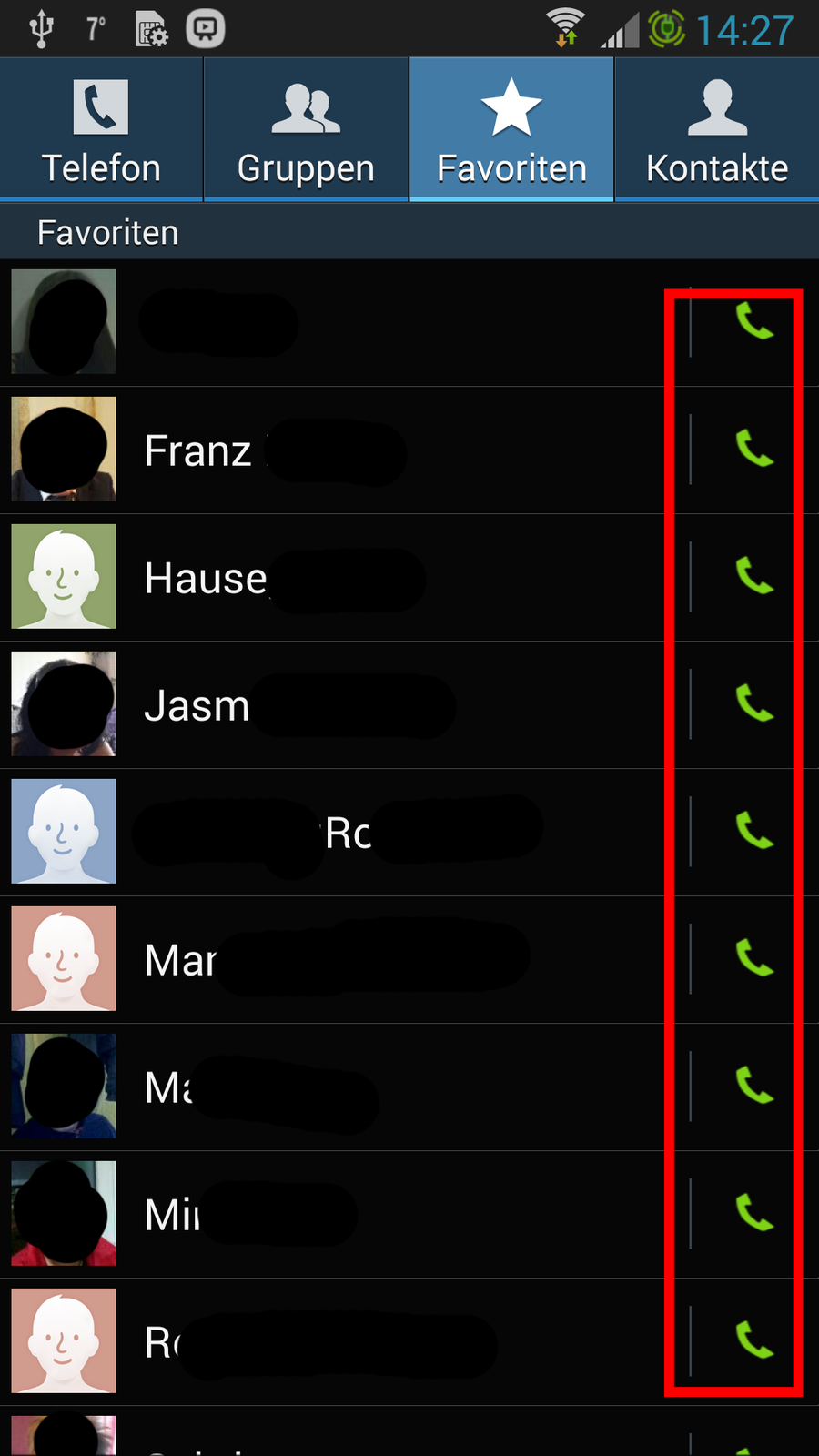The width and height of the screenshot is (819, 1456).
Task: Open the Hause contact entry
Action: coord(364,578)
